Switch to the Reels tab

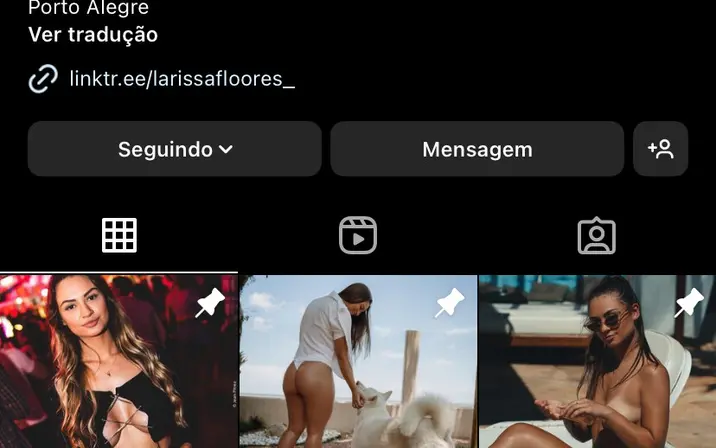coord(357,236)
